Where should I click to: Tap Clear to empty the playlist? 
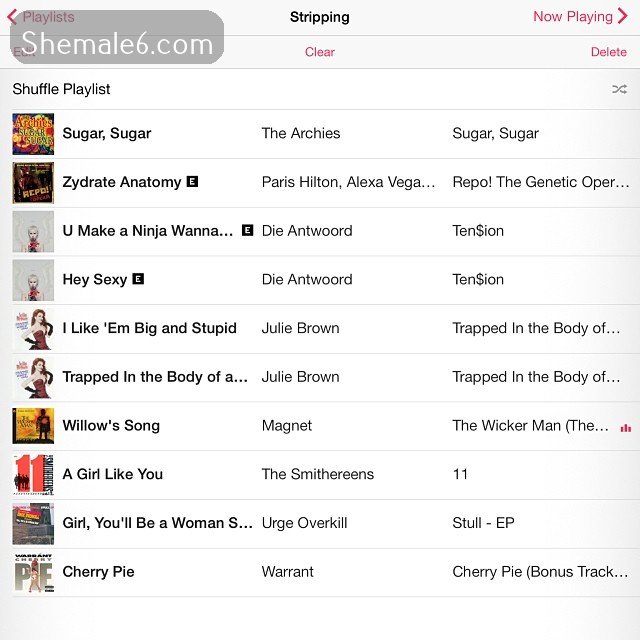point(319,52)
